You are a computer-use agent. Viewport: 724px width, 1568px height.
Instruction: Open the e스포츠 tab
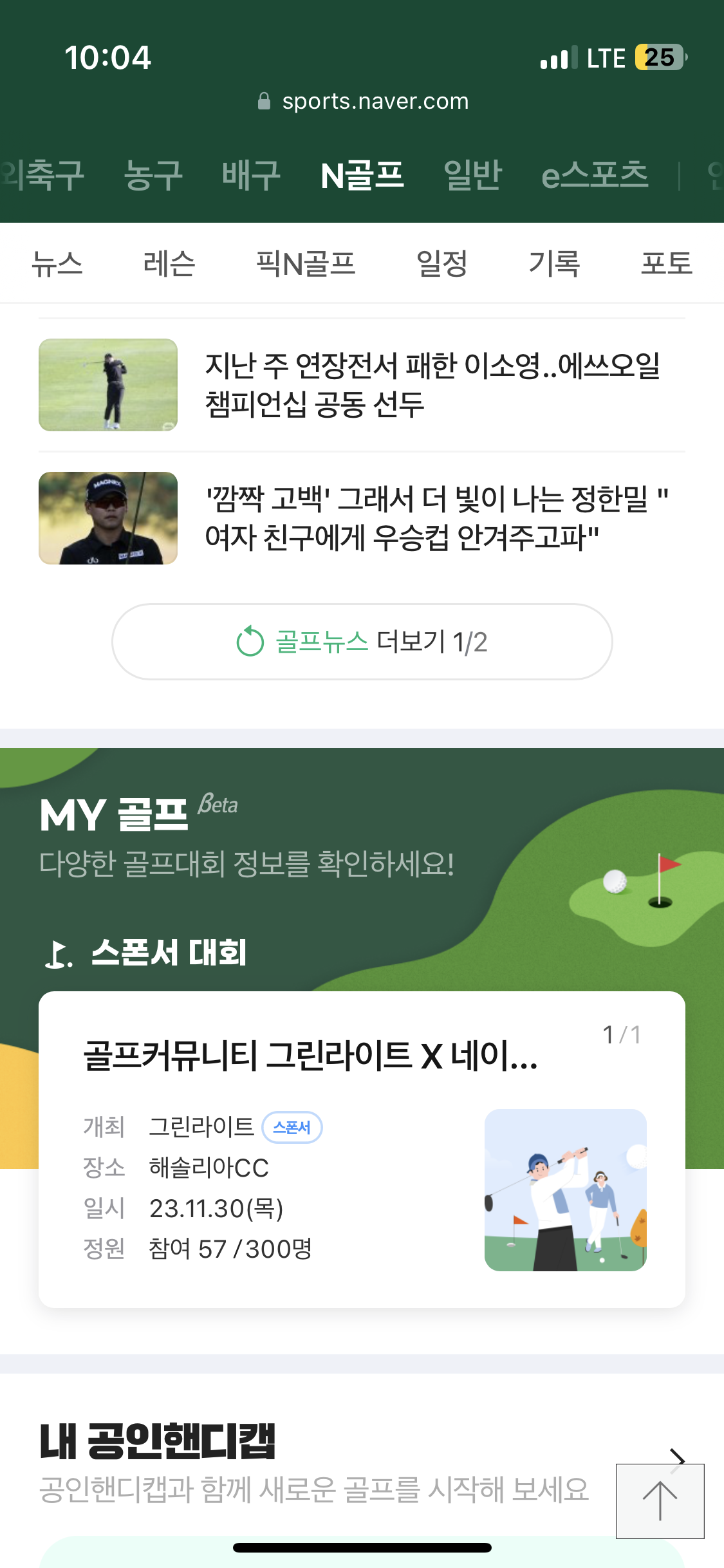coord(595,175)
